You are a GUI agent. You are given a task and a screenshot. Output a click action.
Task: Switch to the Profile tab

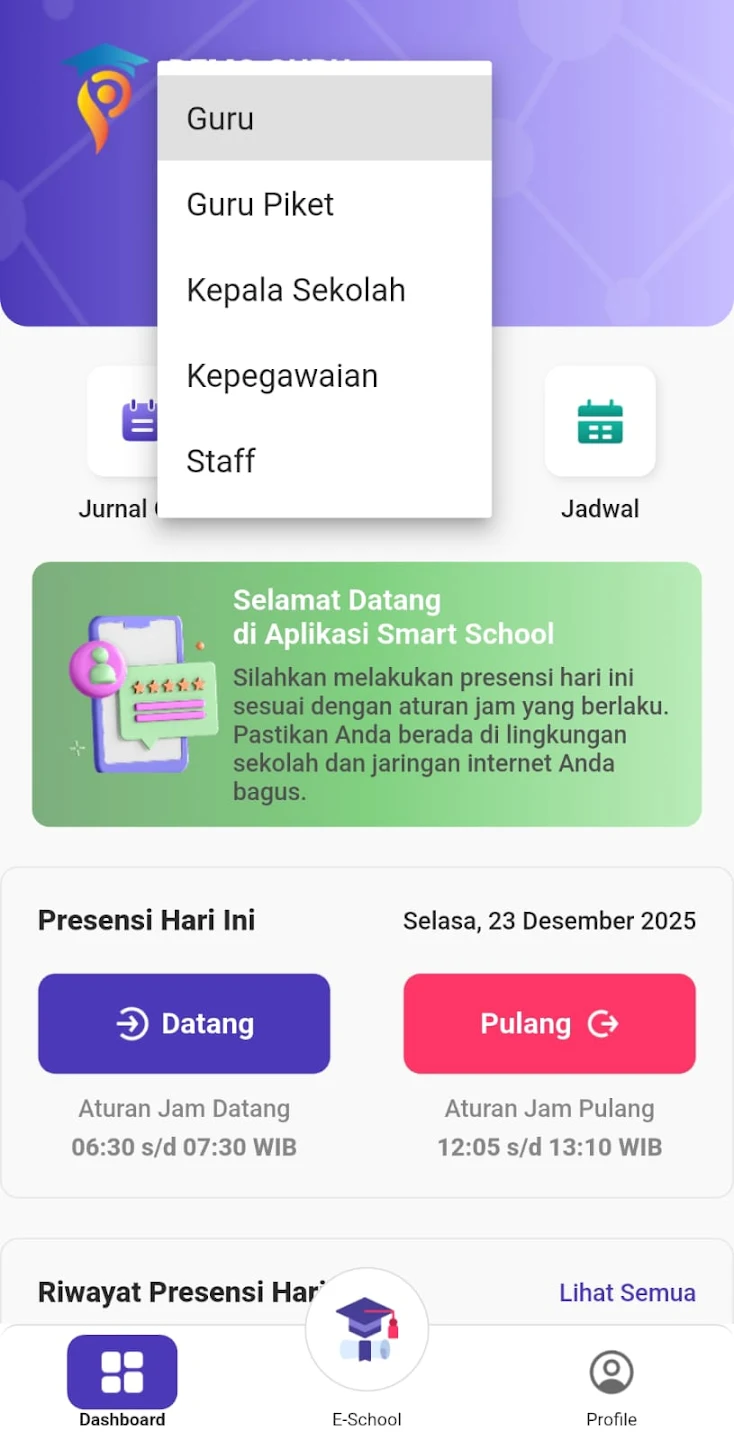click(x=611, y=1385)
